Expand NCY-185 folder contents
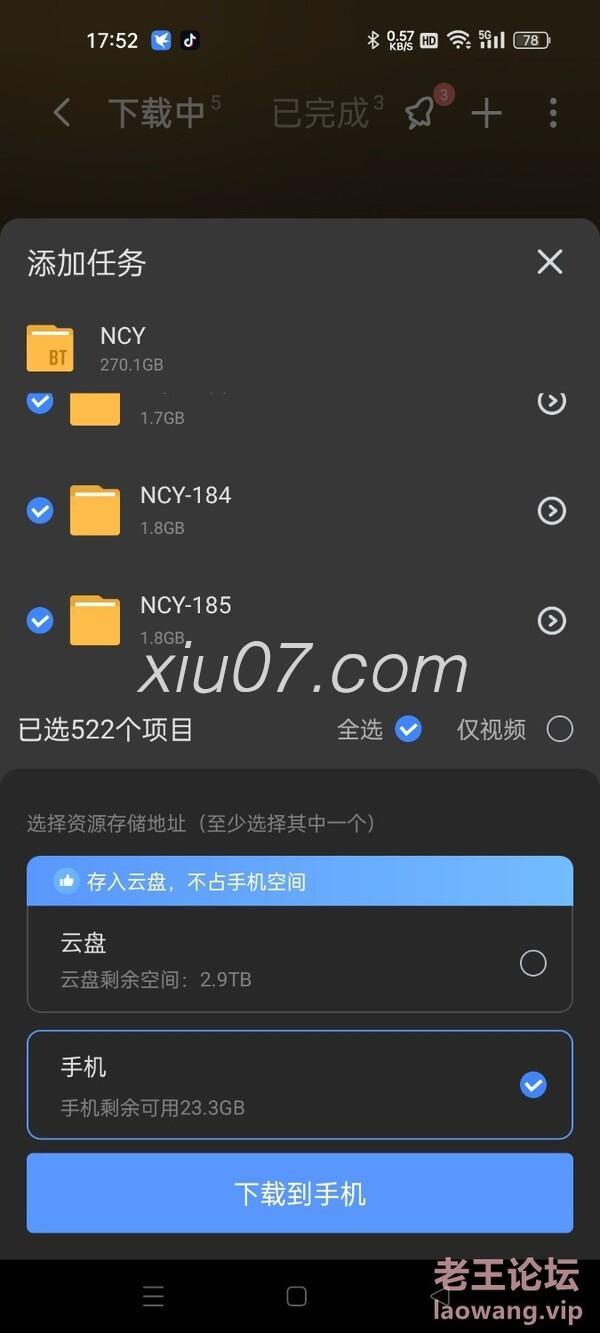600x1333 pixels. [552, 621]
